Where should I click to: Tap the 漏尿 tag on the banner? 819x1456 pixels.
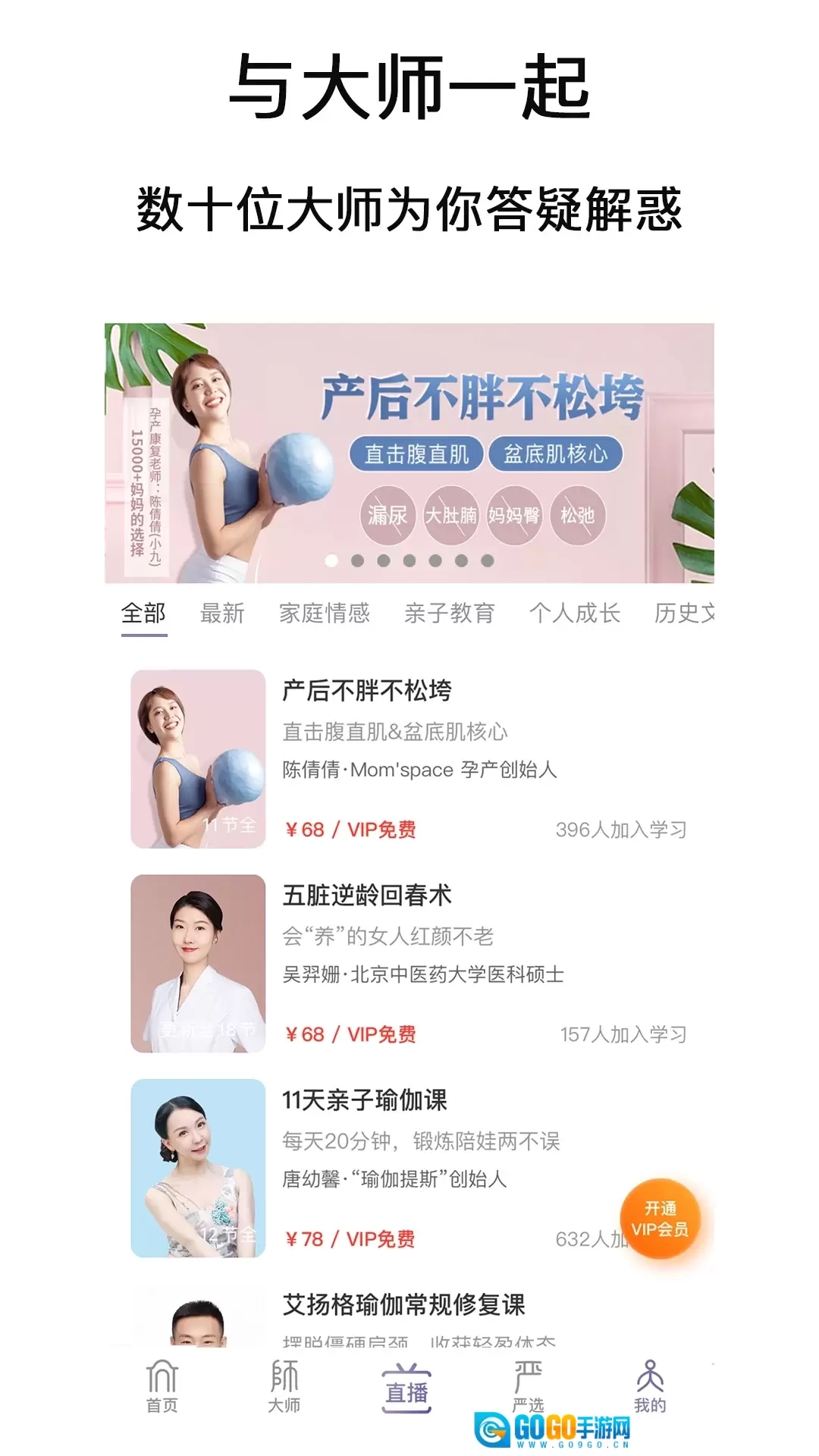pos(387,514)
